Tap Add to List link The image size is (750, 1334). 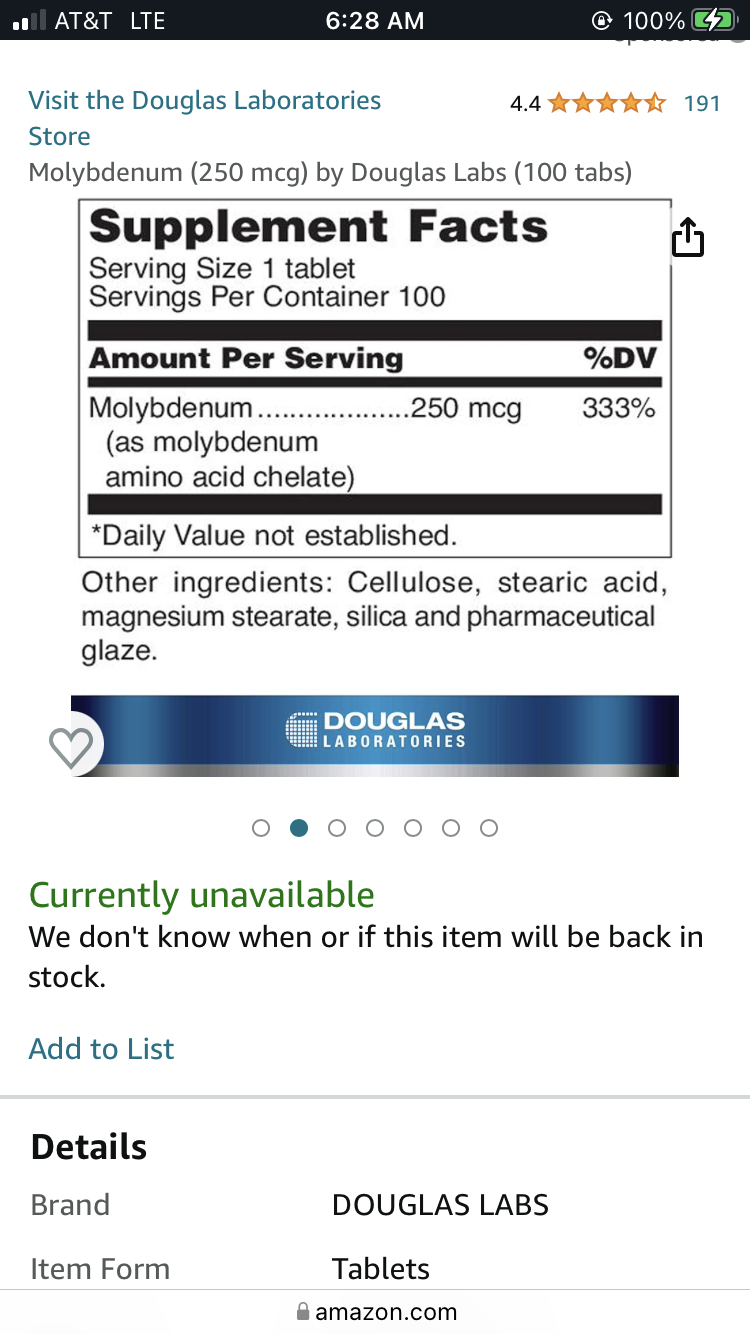101,1048
